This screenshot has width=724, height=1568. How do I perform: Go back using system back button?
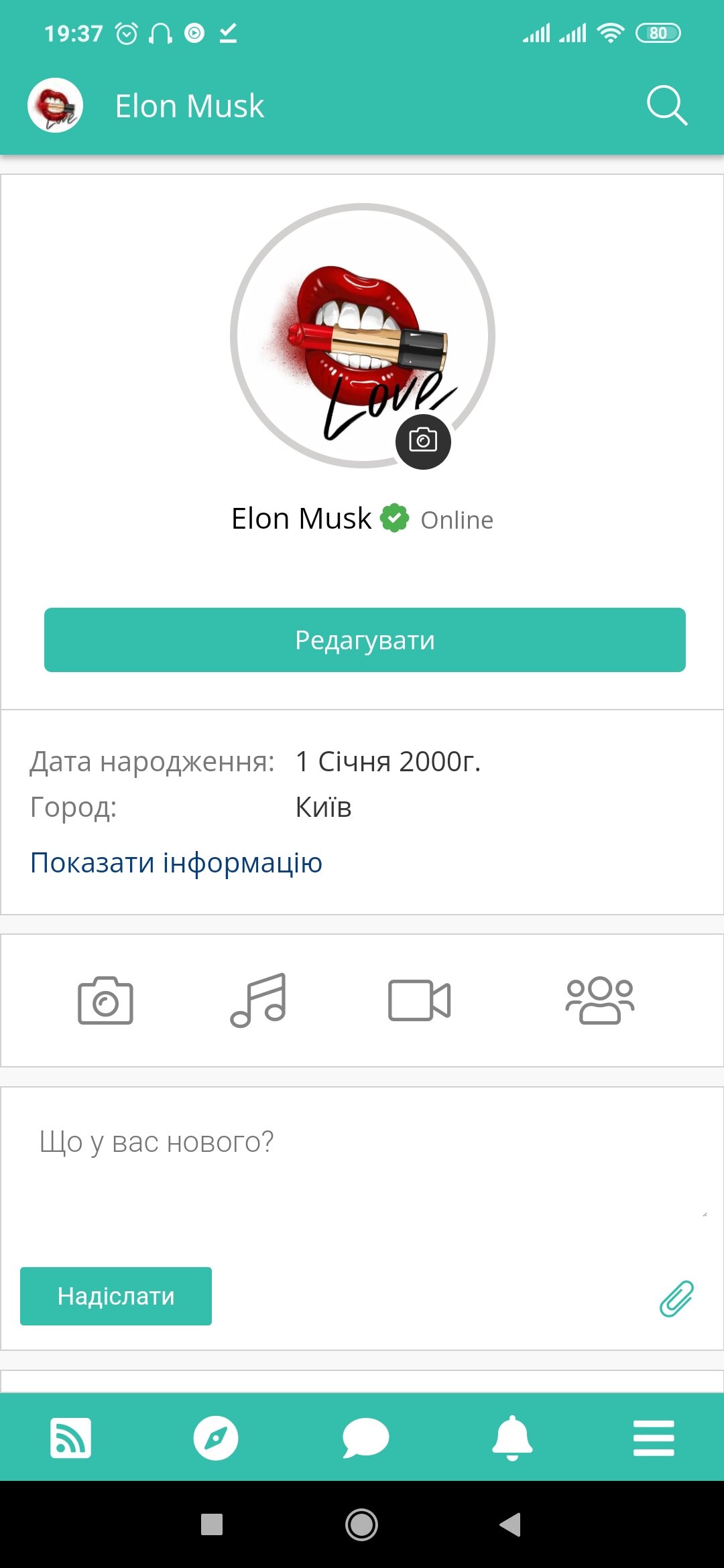pos(511,1524)
